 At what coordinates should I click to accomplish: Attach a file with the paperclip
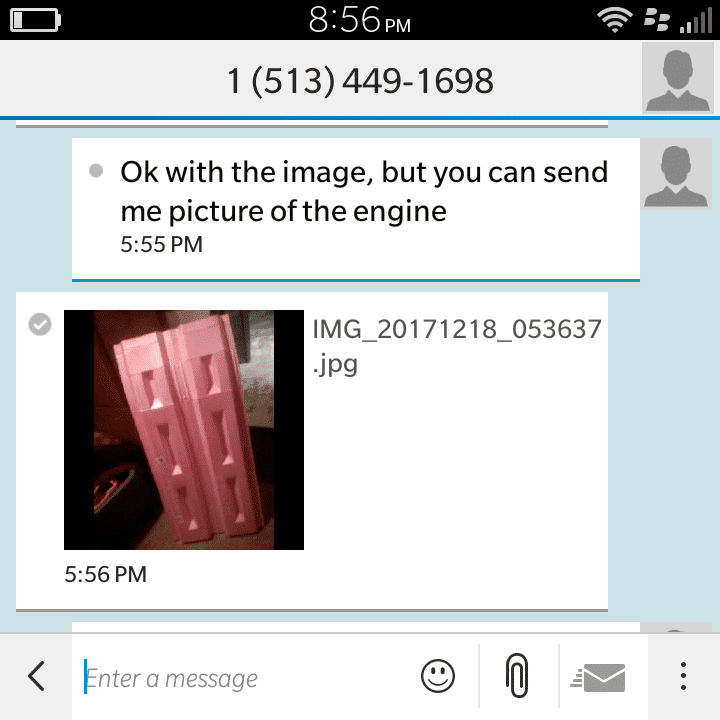(x=516, y=677)
